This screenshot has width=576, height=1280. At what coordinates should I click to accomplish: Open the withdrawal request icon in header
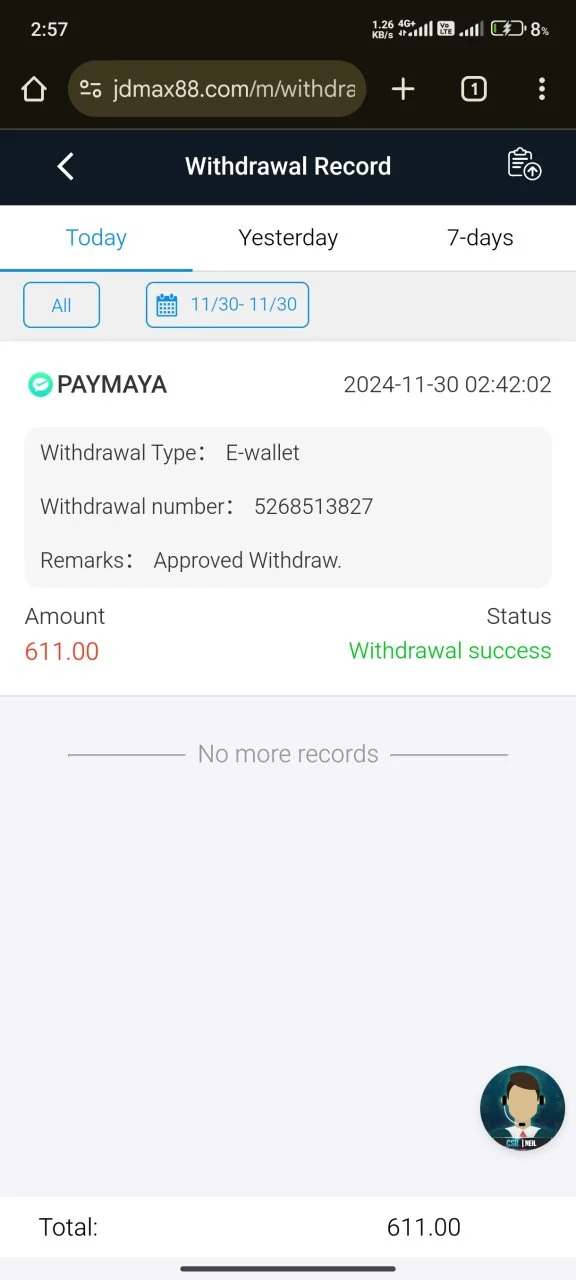point(524,164)
